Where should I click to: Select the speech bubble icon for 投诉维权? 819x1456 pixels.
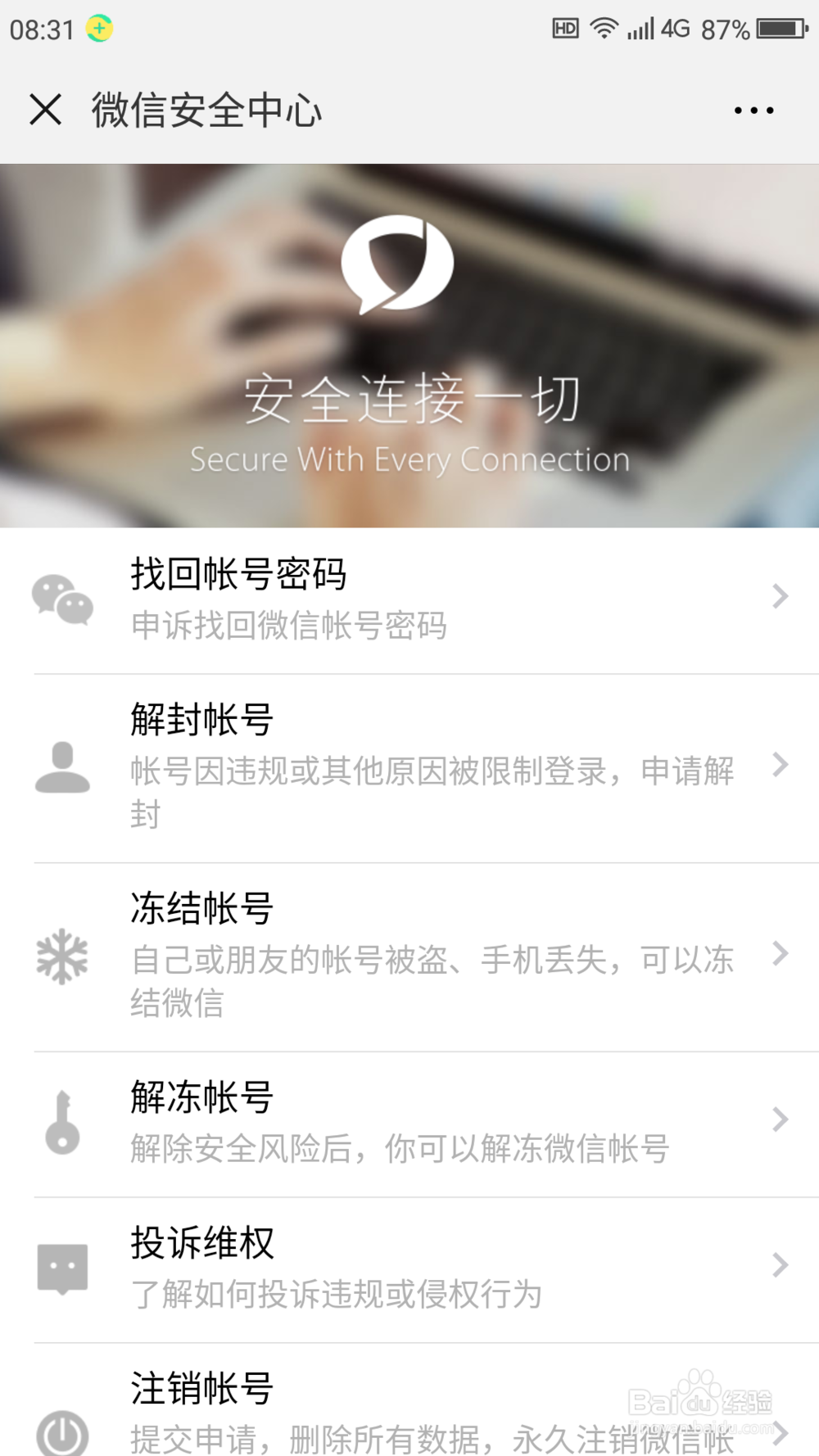point(62,1266)
